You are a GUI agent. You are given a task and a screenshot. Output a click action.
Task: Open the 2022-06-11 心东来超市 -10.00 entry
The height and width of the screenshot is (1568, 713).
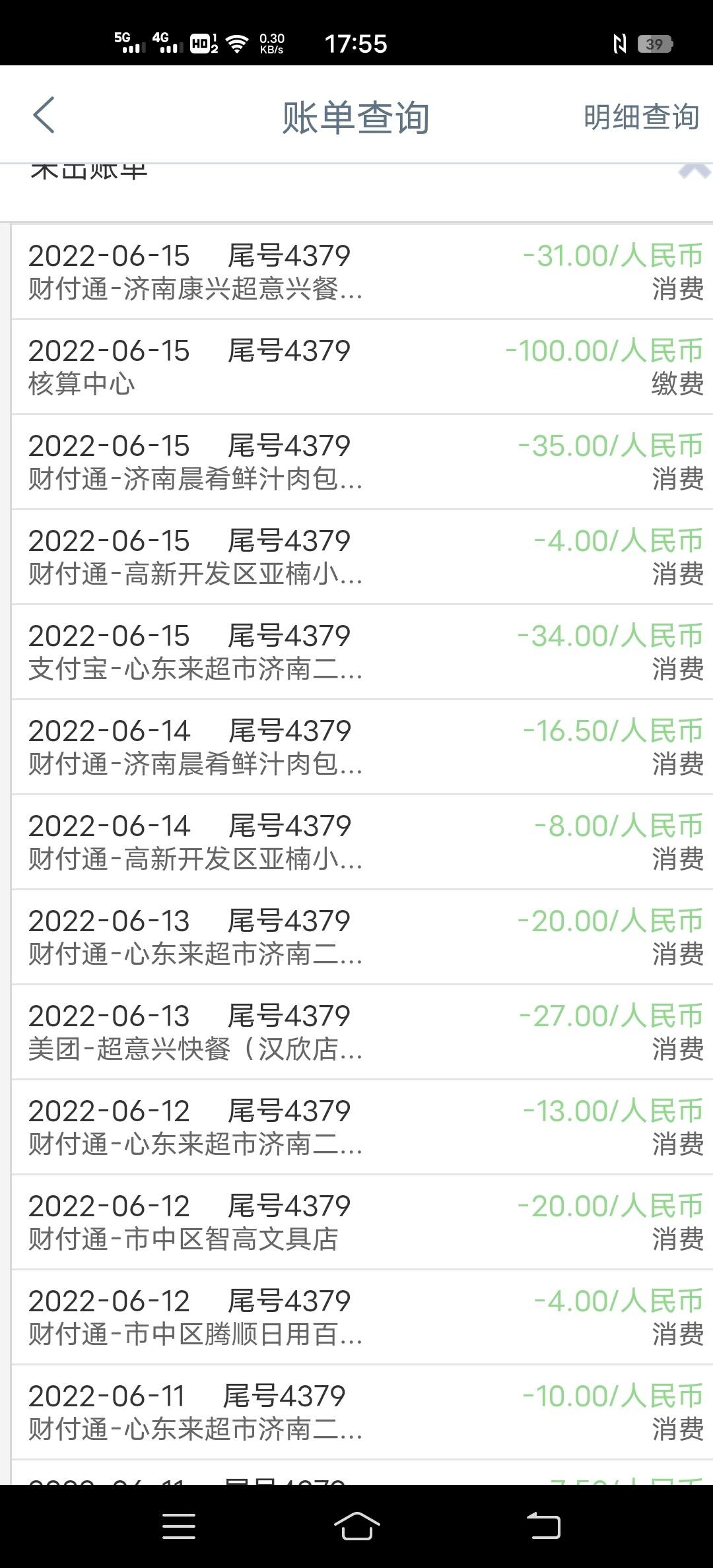(x=362, y=1412)
